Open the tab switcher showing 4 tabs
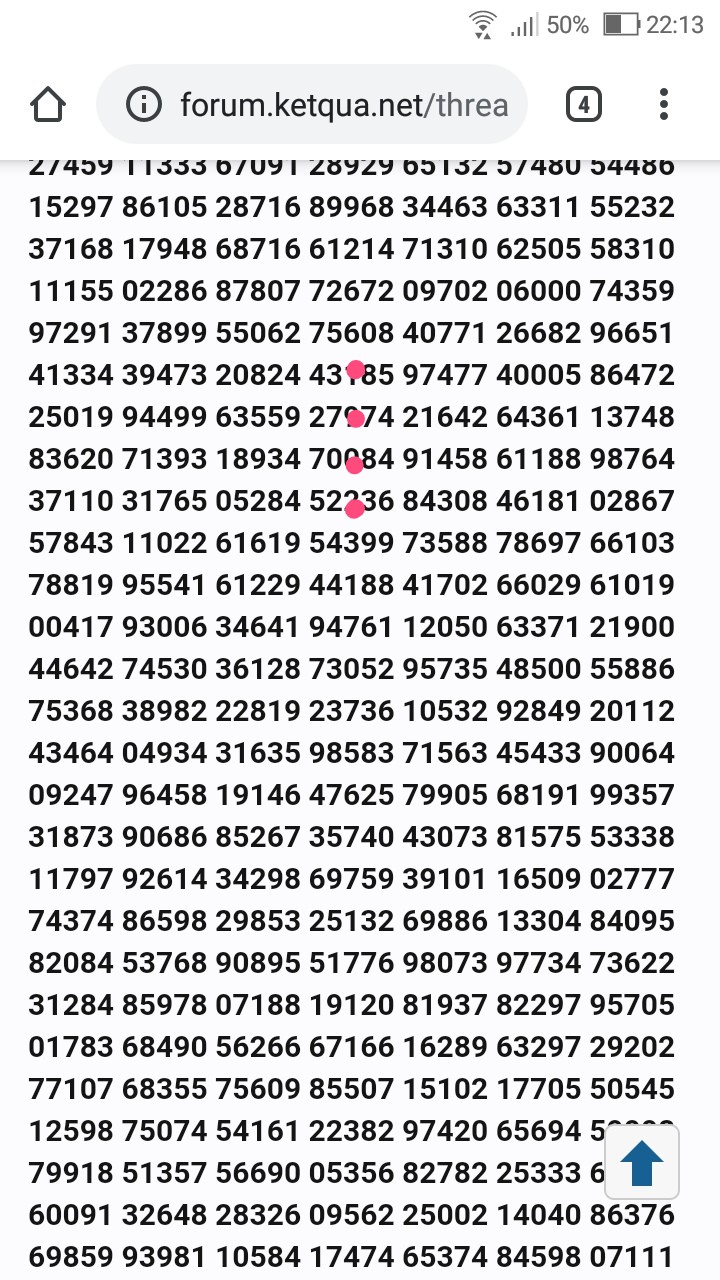Viewport: 720px width, 1280px height. [x=584, y=104]
